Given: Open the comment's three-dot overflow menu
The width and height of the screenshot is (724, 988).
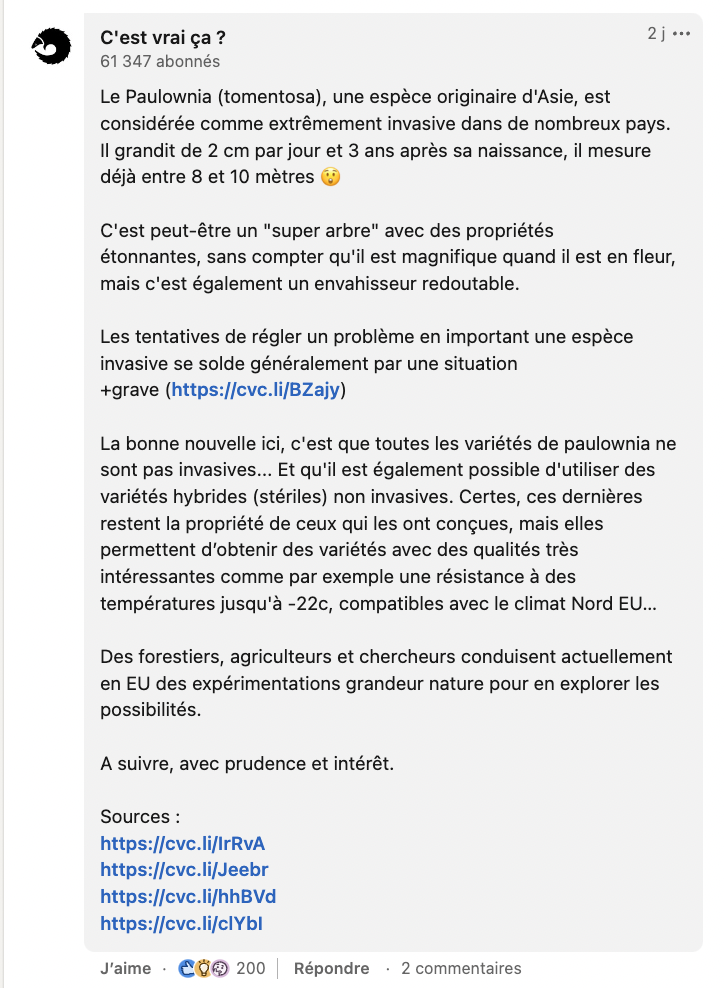Looking at the screenshot, I should (x=681, y=34).
